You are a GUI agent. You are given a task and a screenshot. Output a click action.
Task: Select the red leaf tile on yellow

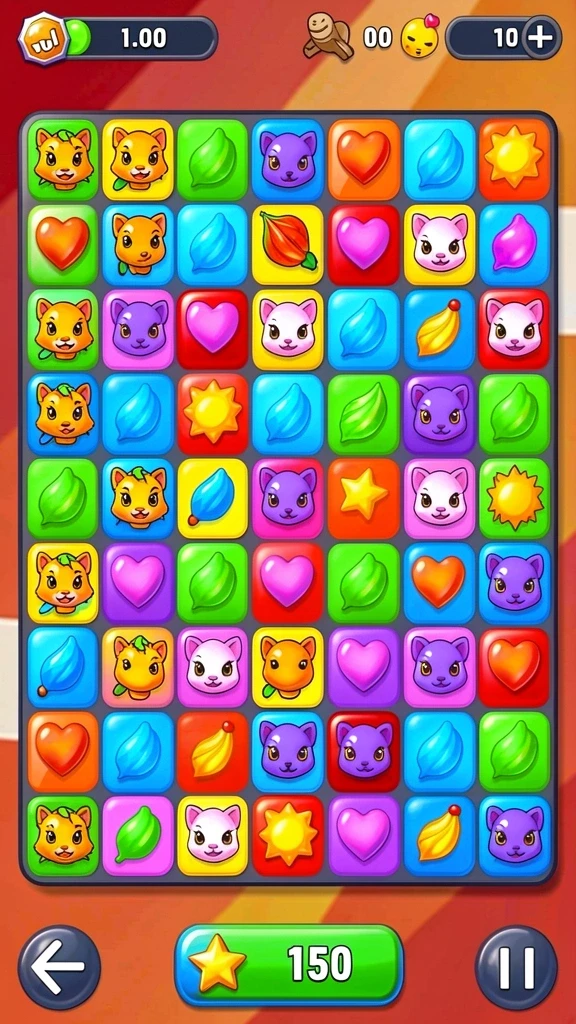pos(288,245)
